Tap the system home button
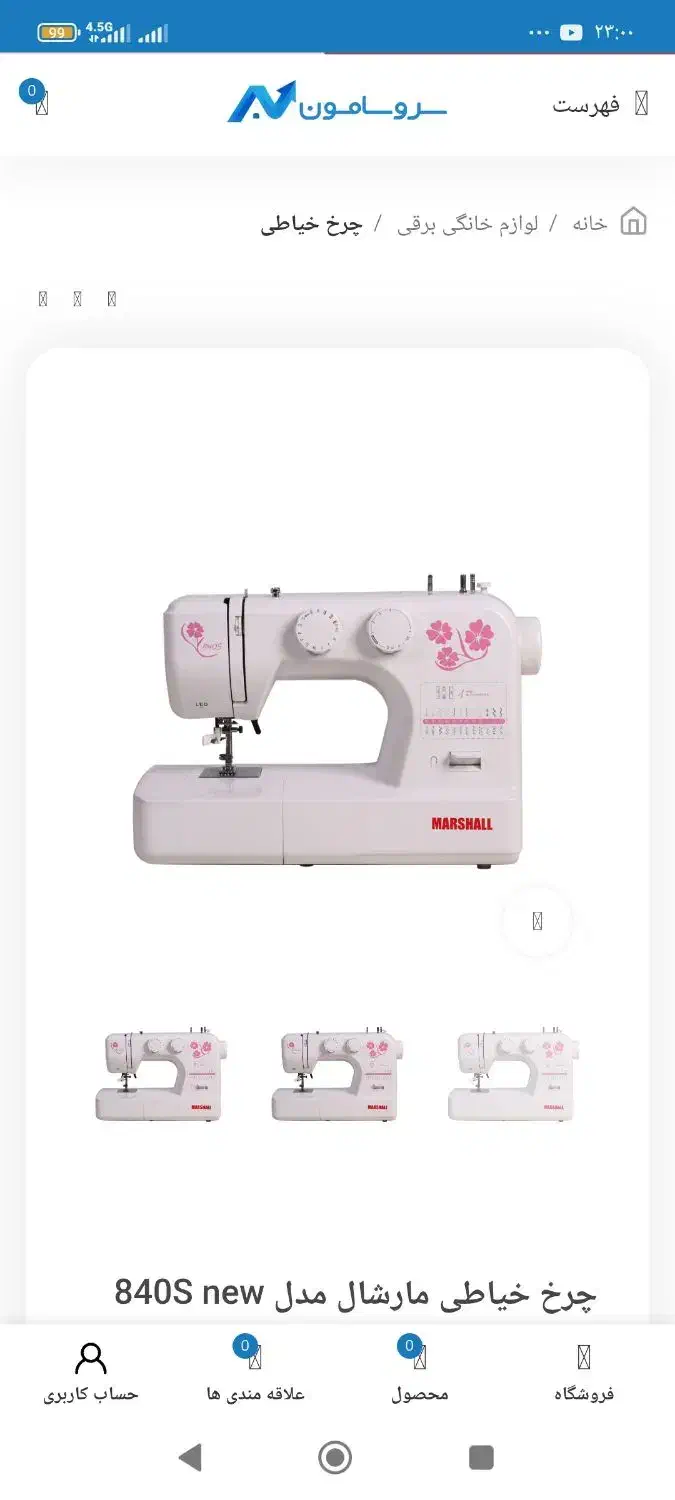Screen dimensions: 675x1500 [x=336, y=1457]
